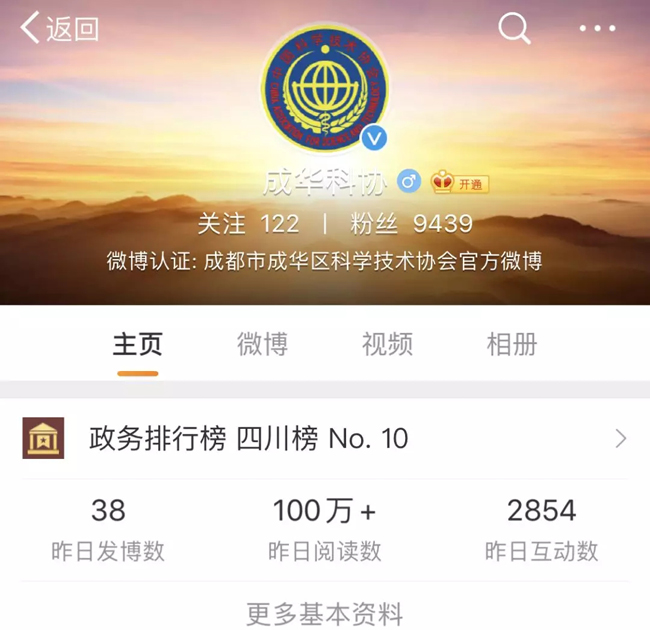Open the 关注 122 following list
Image resolution: width=650 pixels, height=630 pixels.
(x=249, y=223)
